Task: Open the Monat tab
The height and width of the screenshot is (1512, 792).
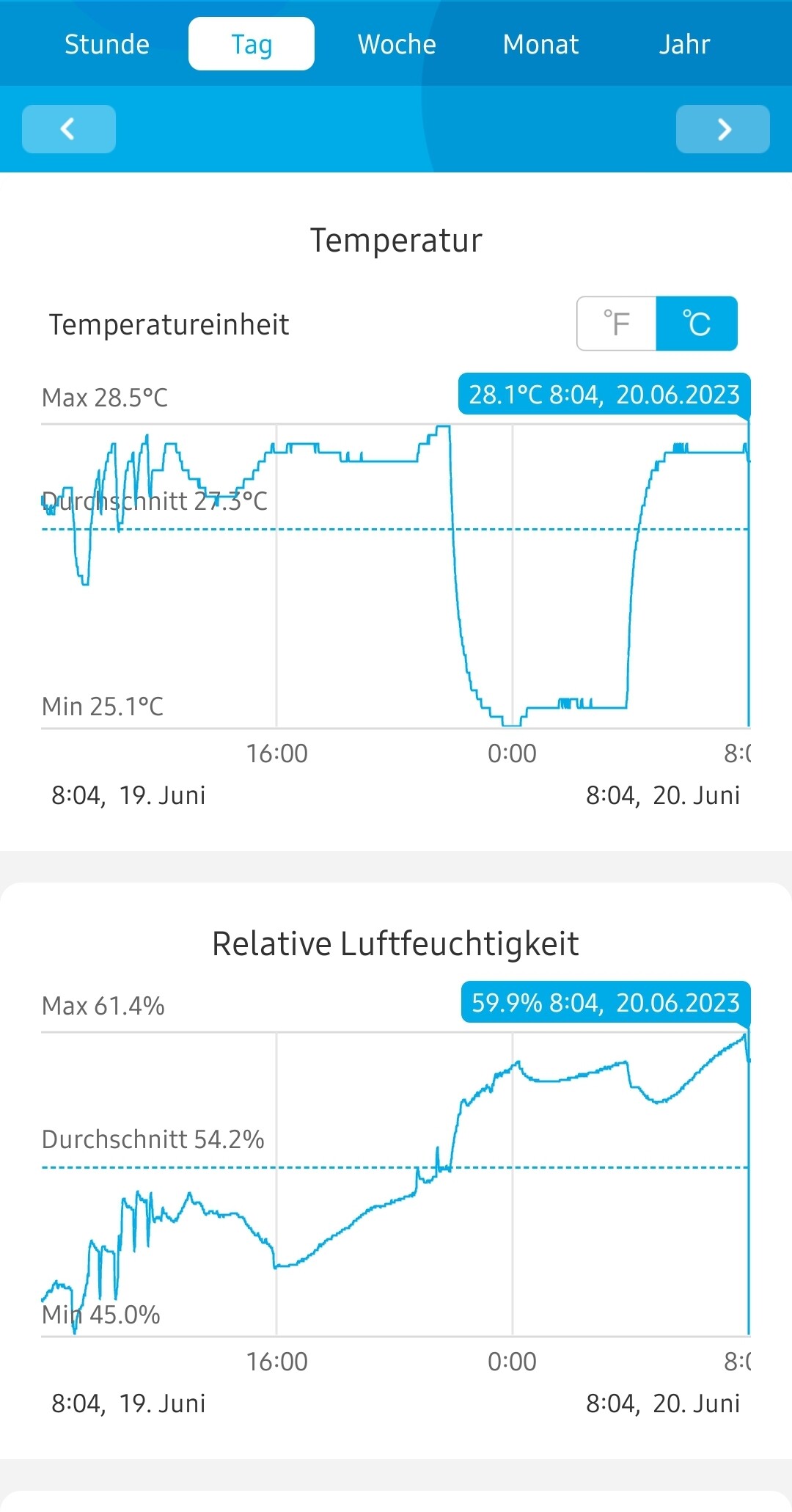Action: (x=540, y=44)
